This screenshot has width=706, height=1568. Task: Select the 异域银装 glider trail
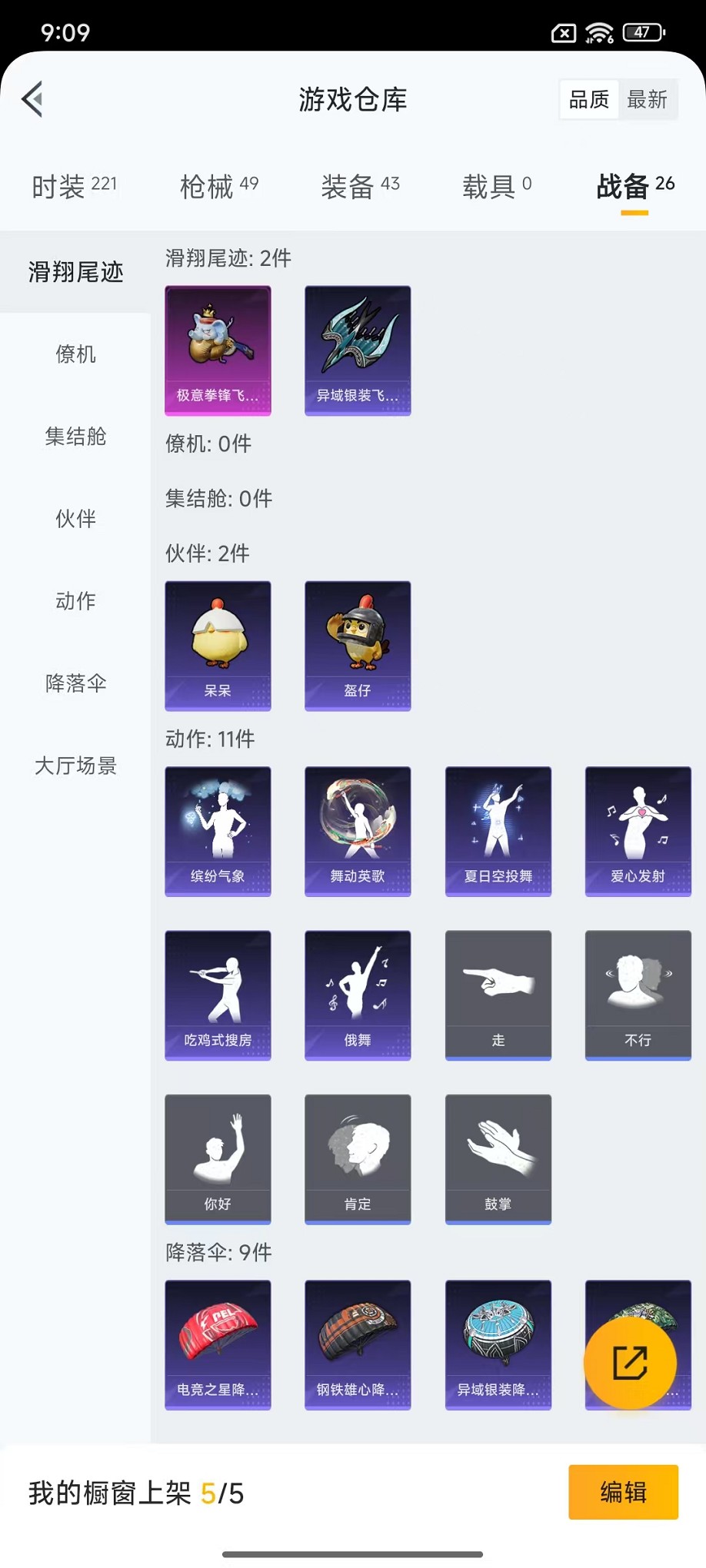tap(358, 350)
